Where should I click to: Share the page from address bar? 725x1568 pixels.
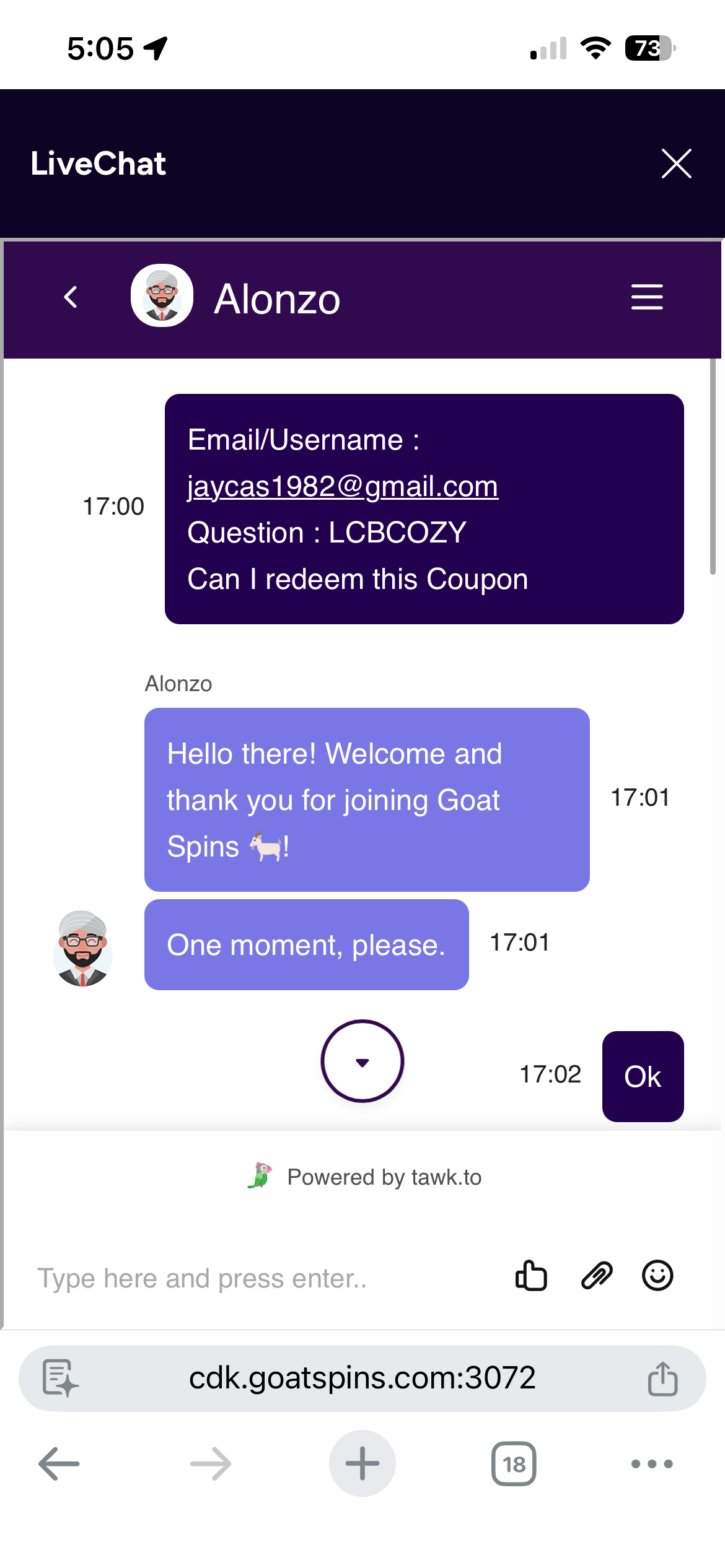coord(662,1379)
